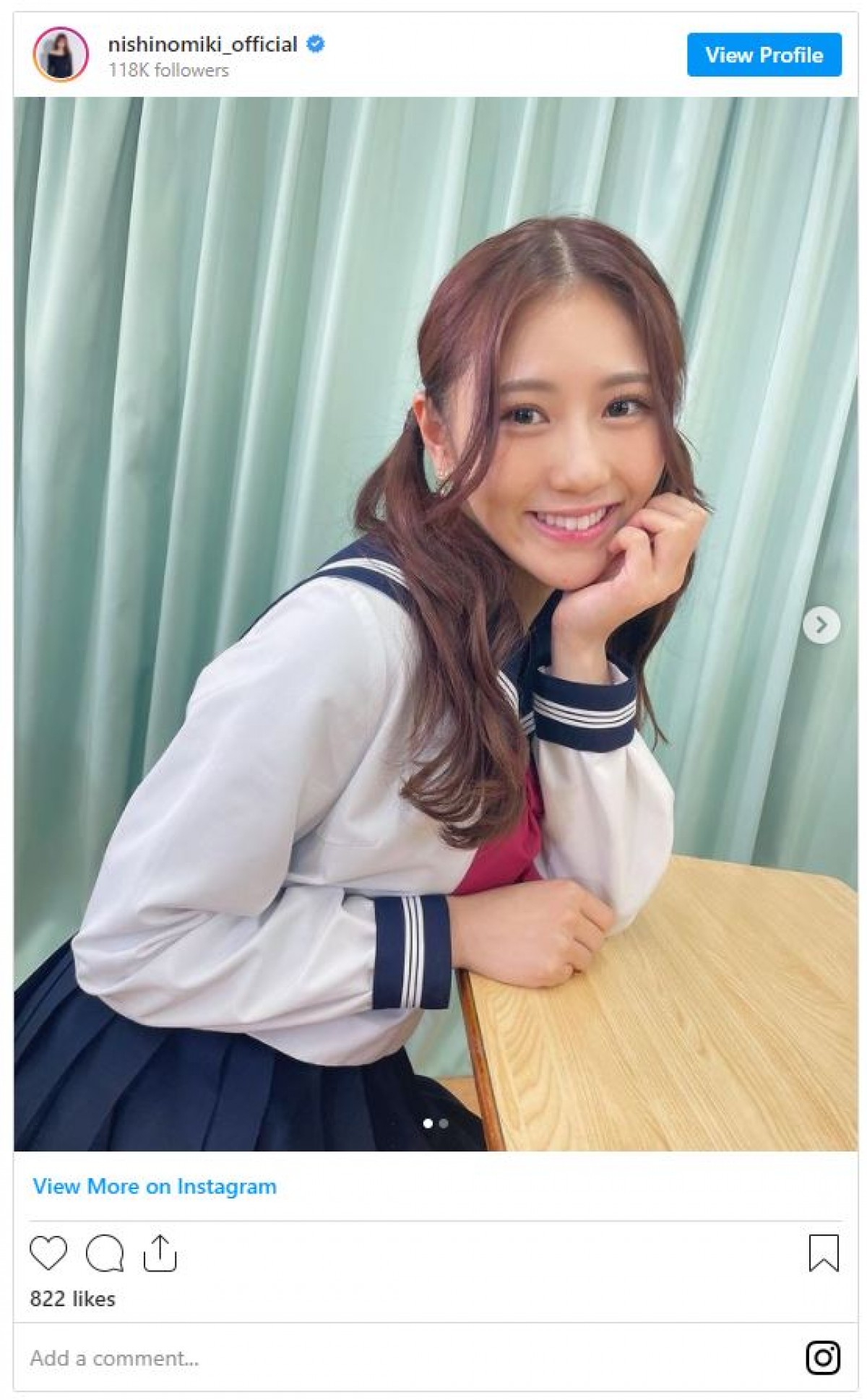Open the comment bubble icon
The height and width of the screenshot is (1400, 867).
[105, 1253]
